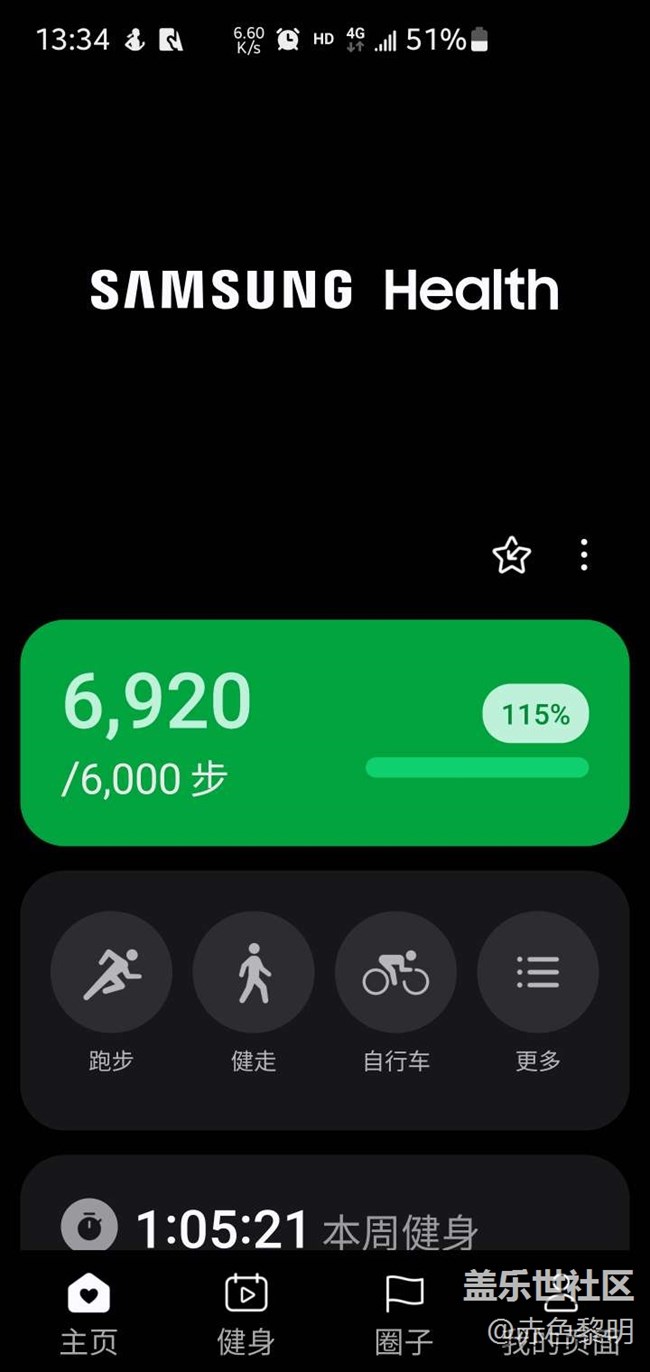Open the three-dot overflow menu

[x=584, y=555]
